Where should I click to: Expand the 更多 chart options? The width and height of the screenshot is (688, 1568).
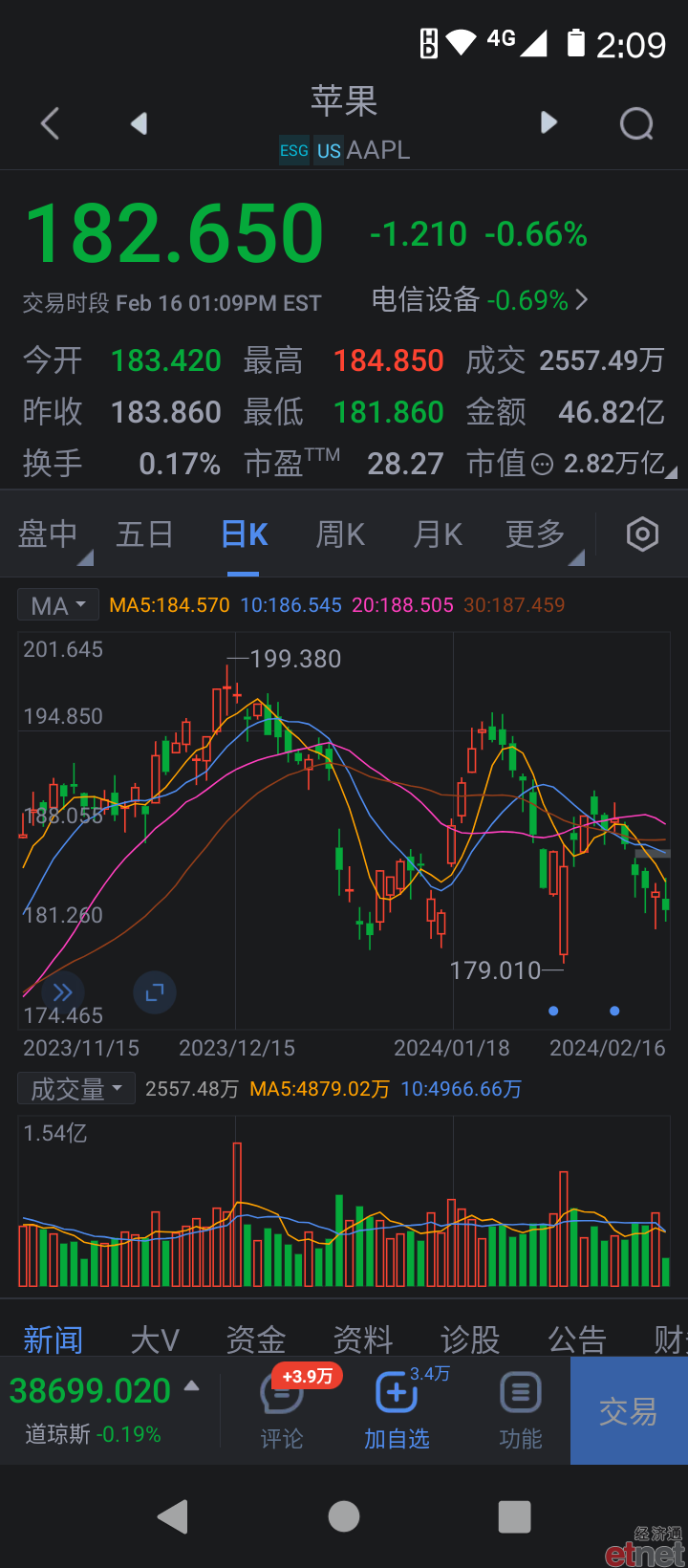(536, 534)
